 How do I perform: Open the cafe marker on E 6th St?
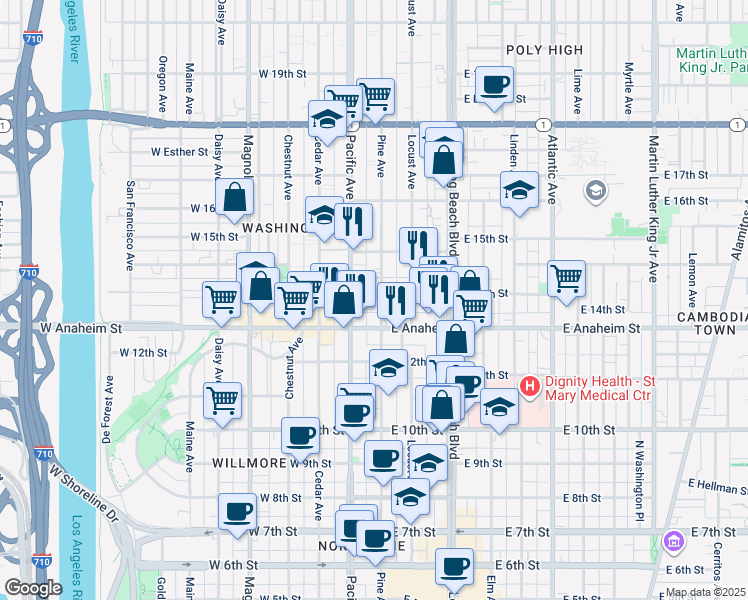tap(454, 566)
